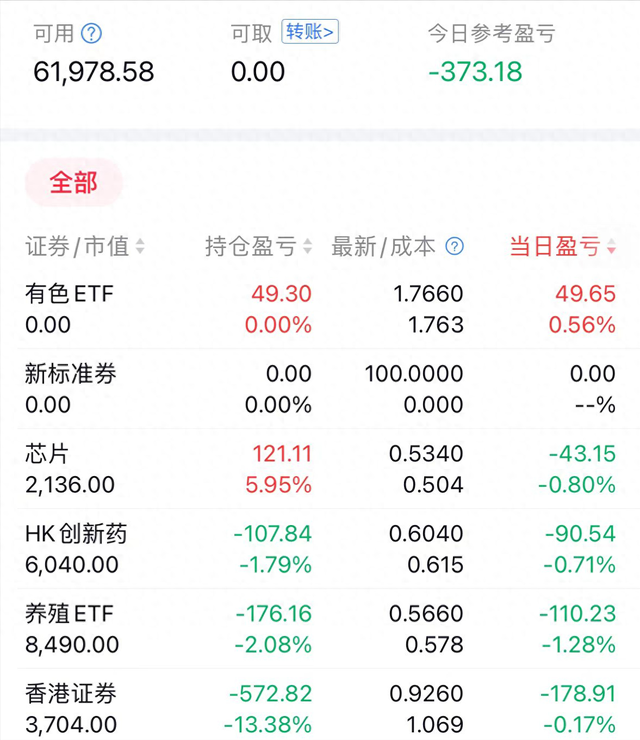The width and height of the screenshot is (640, 740).
Task: Select the 全部 filter chip
Action: click(x=74, y=182)
